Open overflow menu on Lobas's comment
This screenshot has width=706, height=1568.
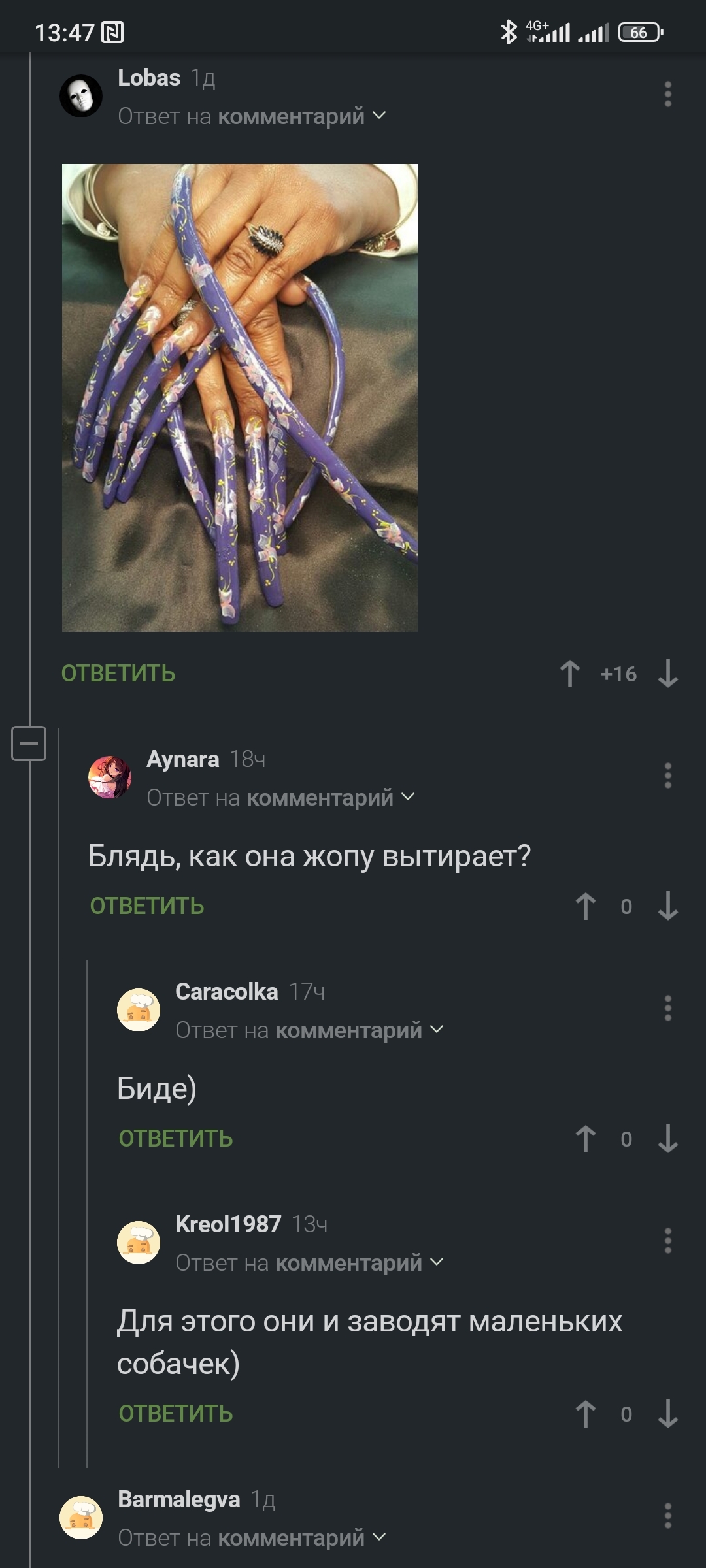[667, 95]
